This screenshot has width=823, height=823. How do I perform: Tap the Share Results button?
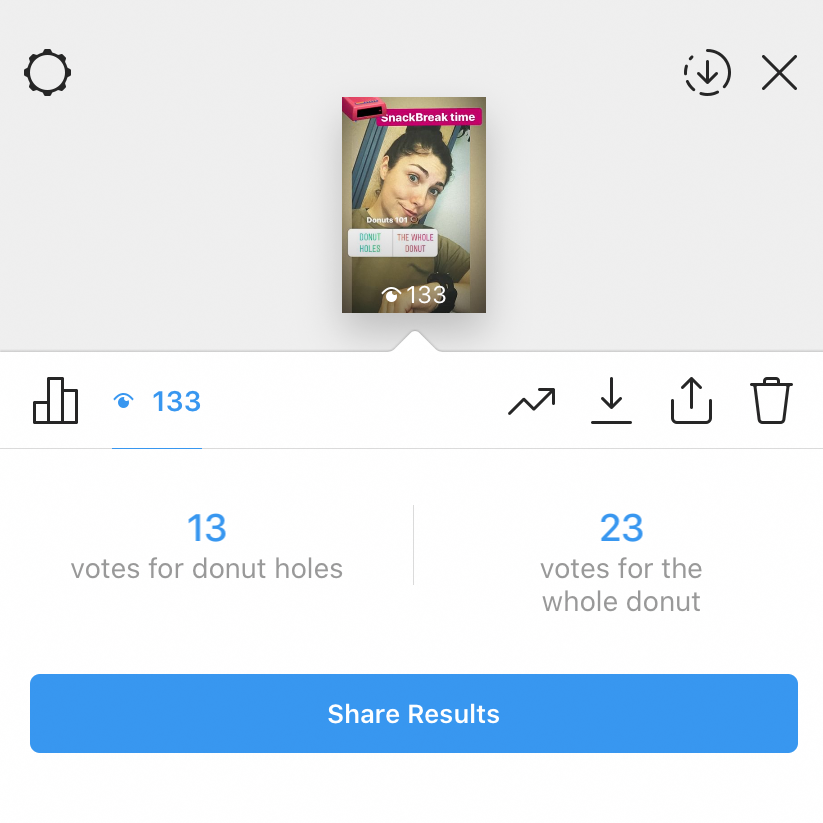(413, 714)
